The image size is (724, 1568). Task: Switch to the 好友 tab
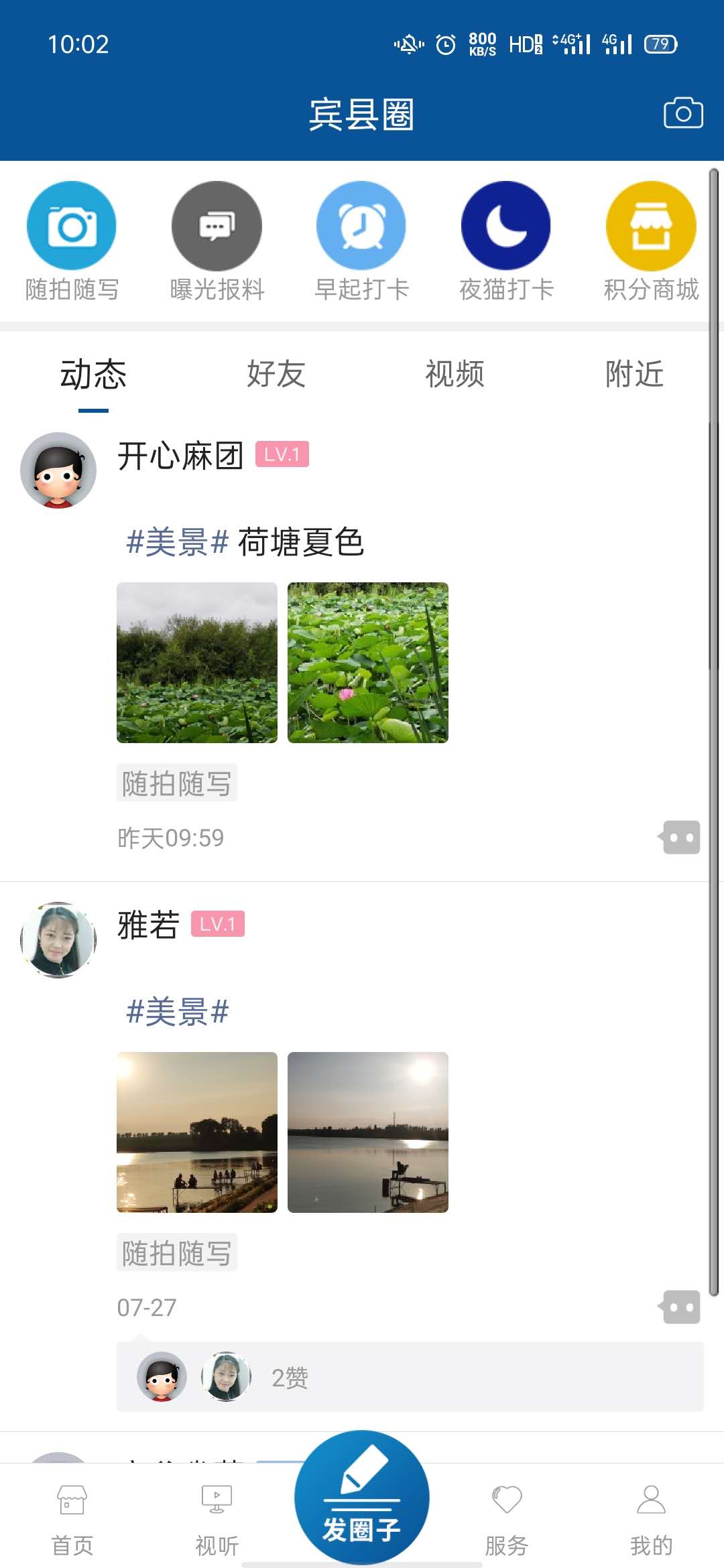[276, 374]
